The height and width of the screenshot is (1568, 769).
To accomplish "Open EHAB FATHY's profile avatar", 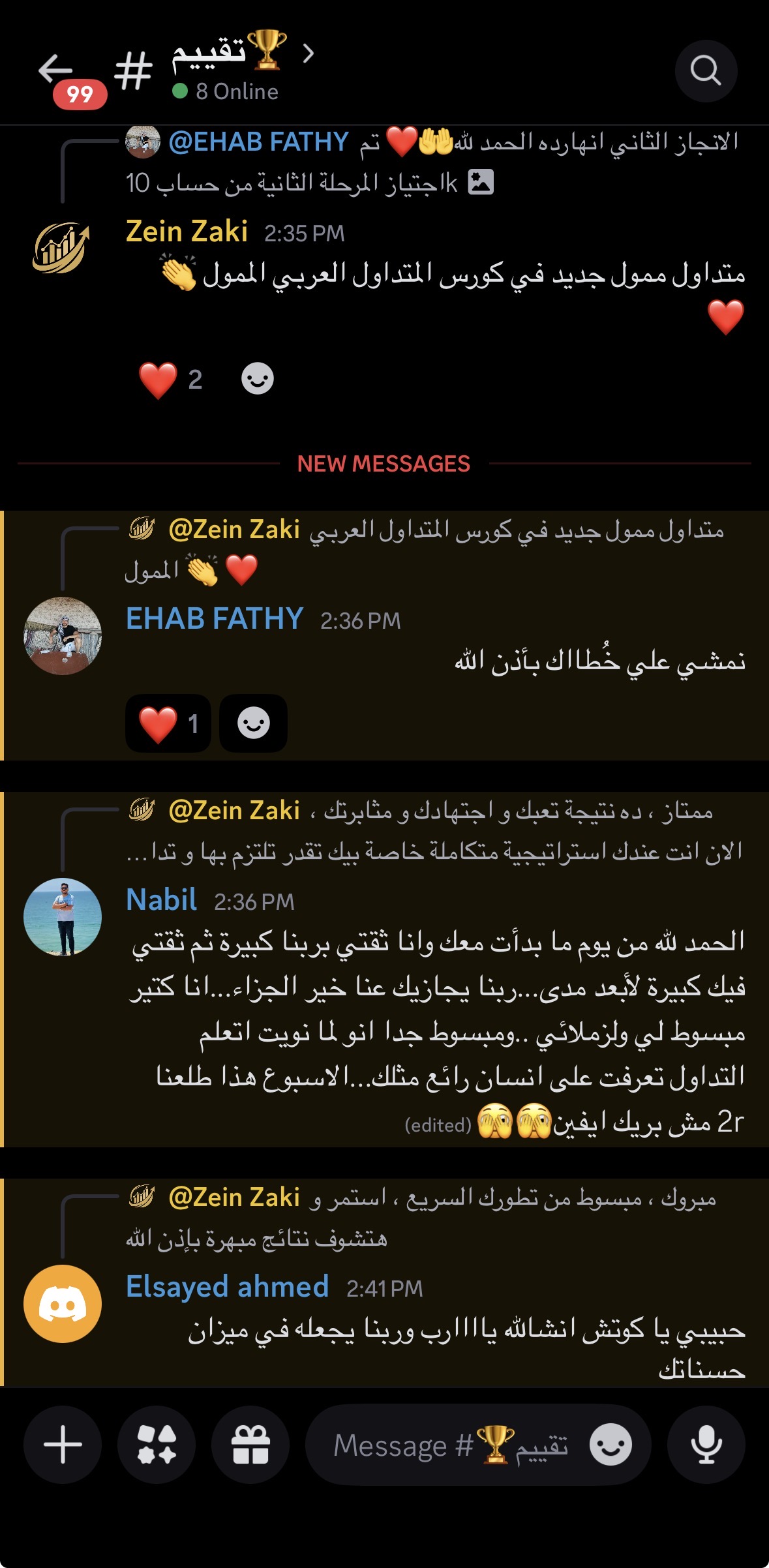I will click(x=63, y=635).
